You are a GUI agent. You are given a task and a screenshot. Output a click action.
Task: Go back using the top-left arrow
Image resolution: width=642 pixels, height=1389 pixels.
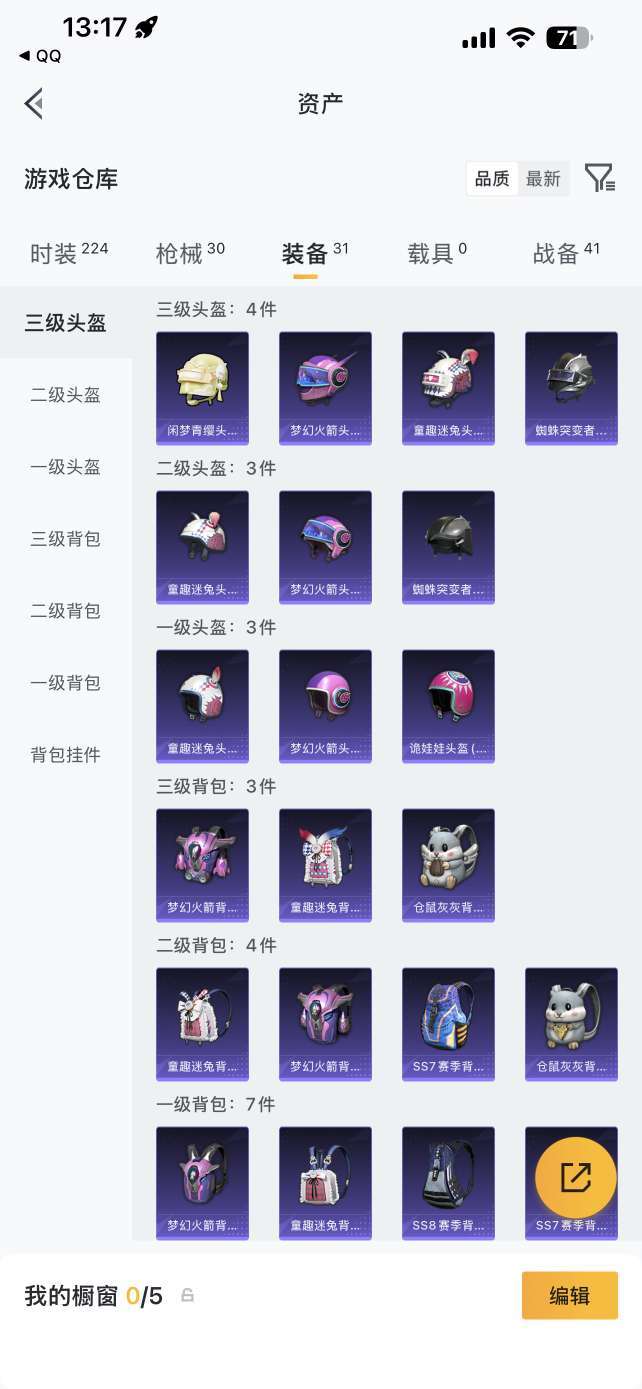point(34,103)
